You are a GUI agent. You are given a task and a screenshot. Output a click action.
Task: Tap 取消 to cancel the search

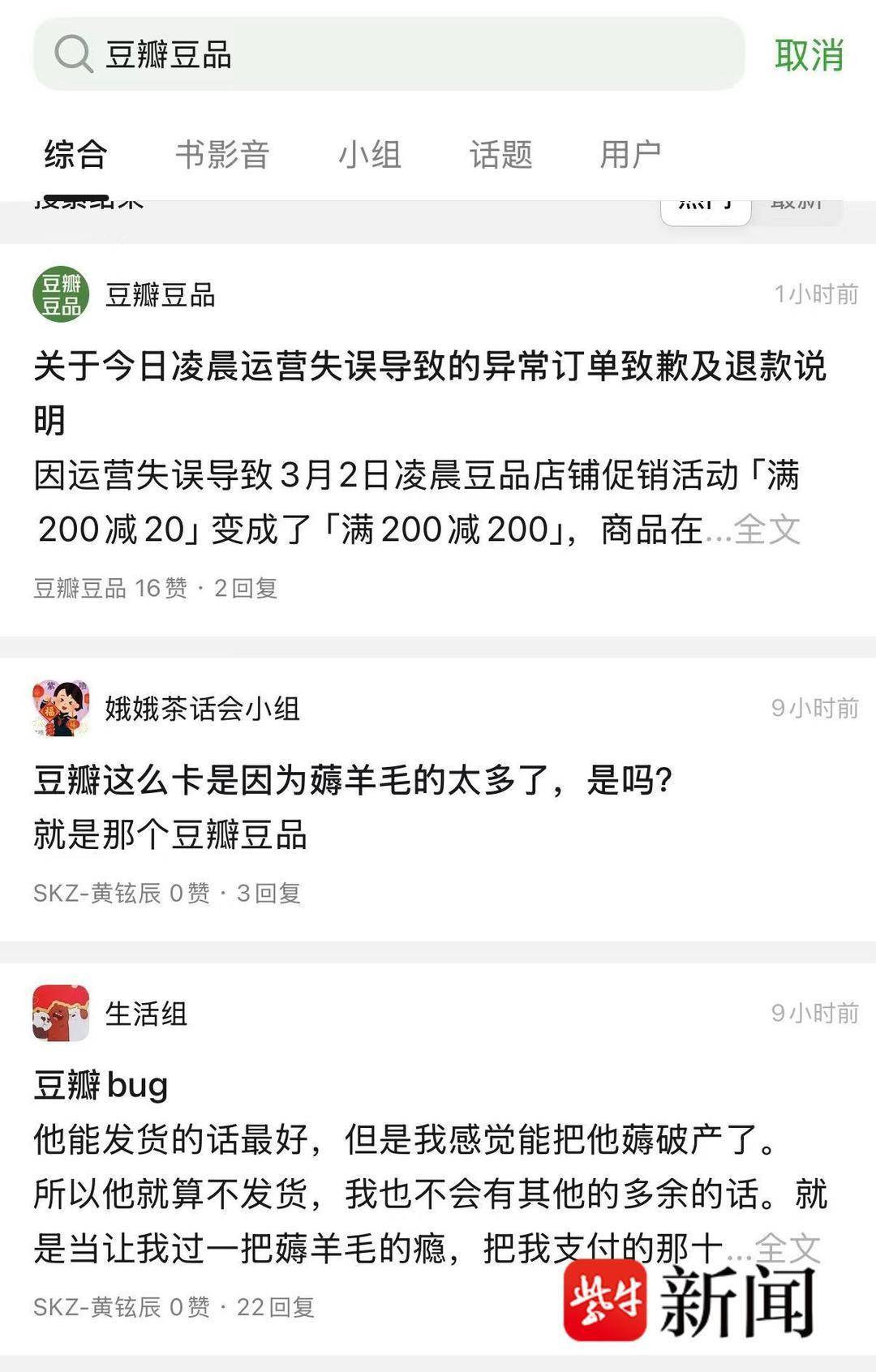point(807,55)
